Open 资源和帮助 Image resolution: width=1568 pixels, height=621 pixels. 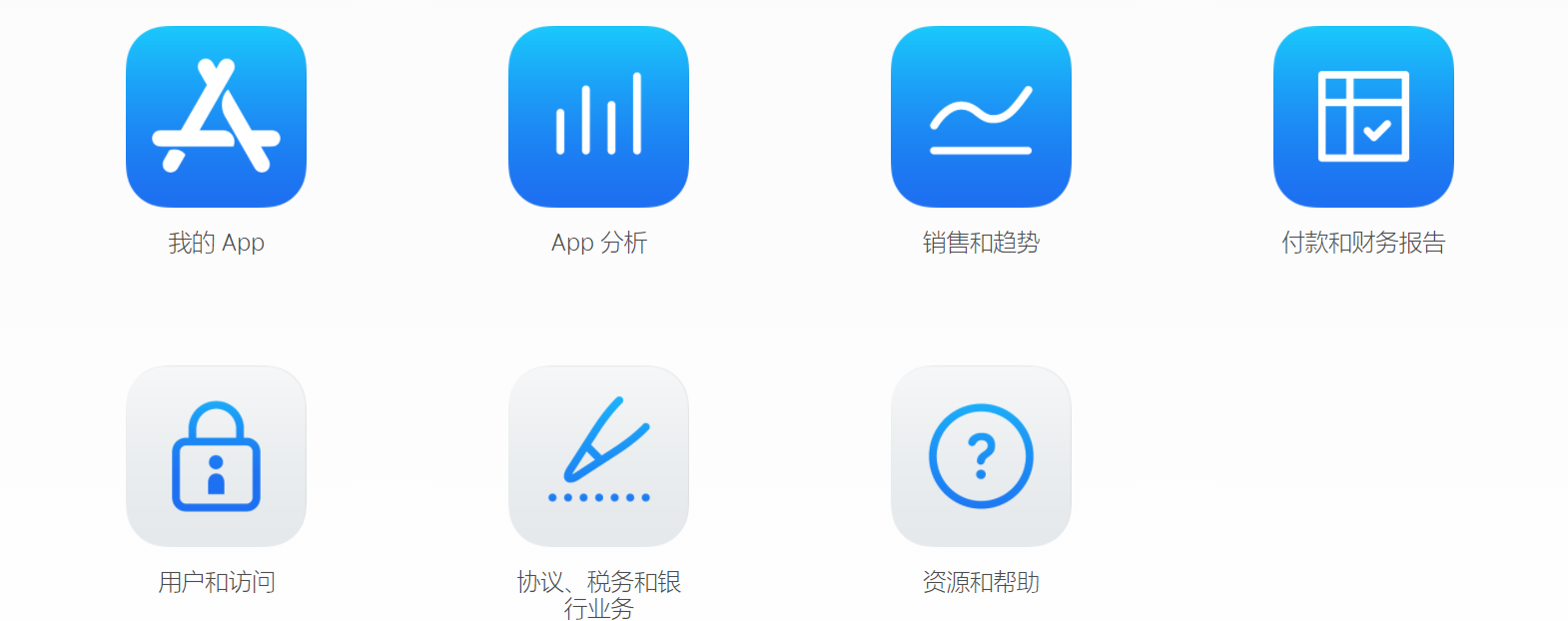pos(981,456)
